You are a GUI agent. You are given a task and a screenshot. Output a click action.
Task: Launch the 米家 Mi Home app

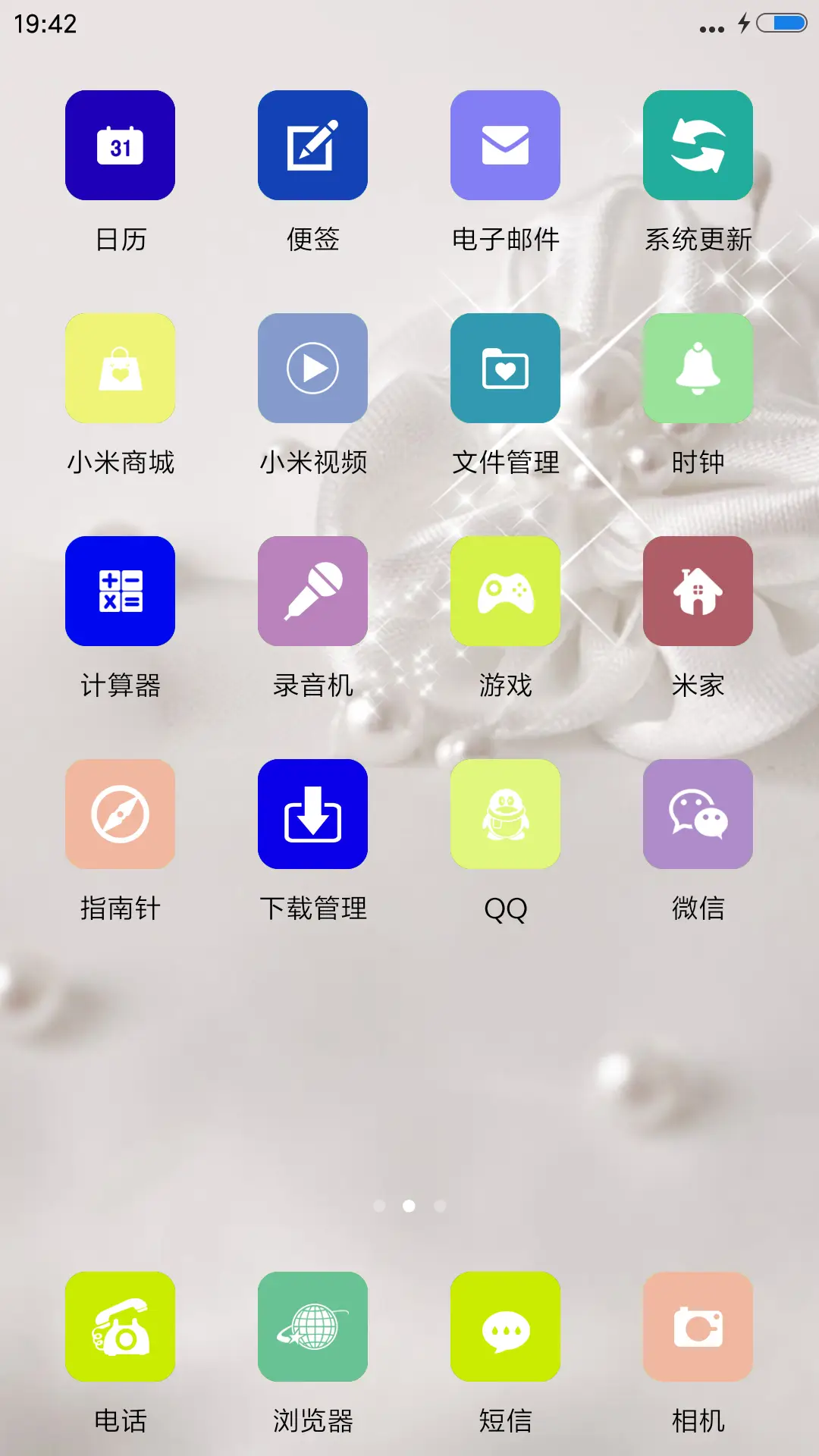[698, 591]
